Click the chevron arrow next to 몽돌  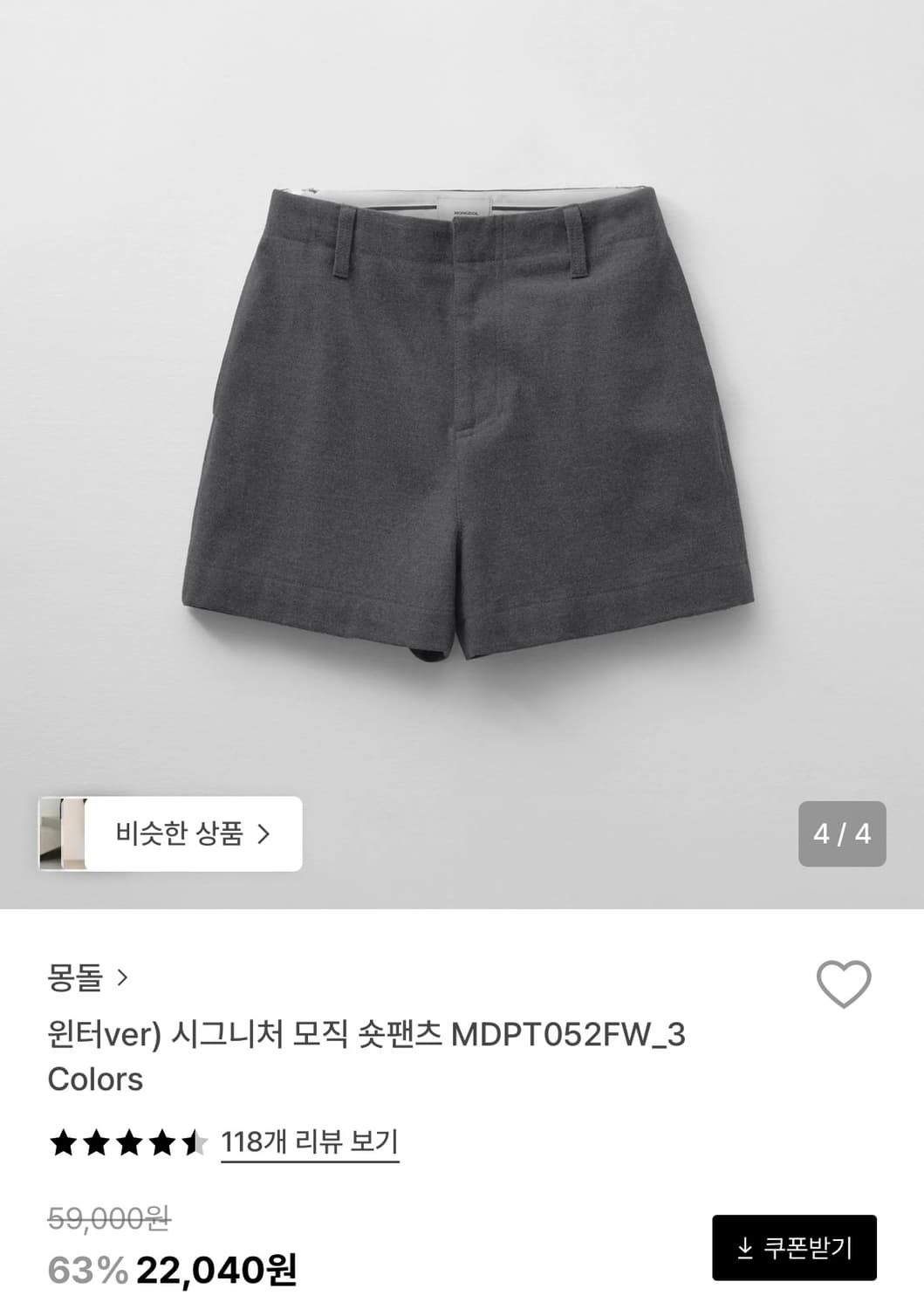(122, 979)
